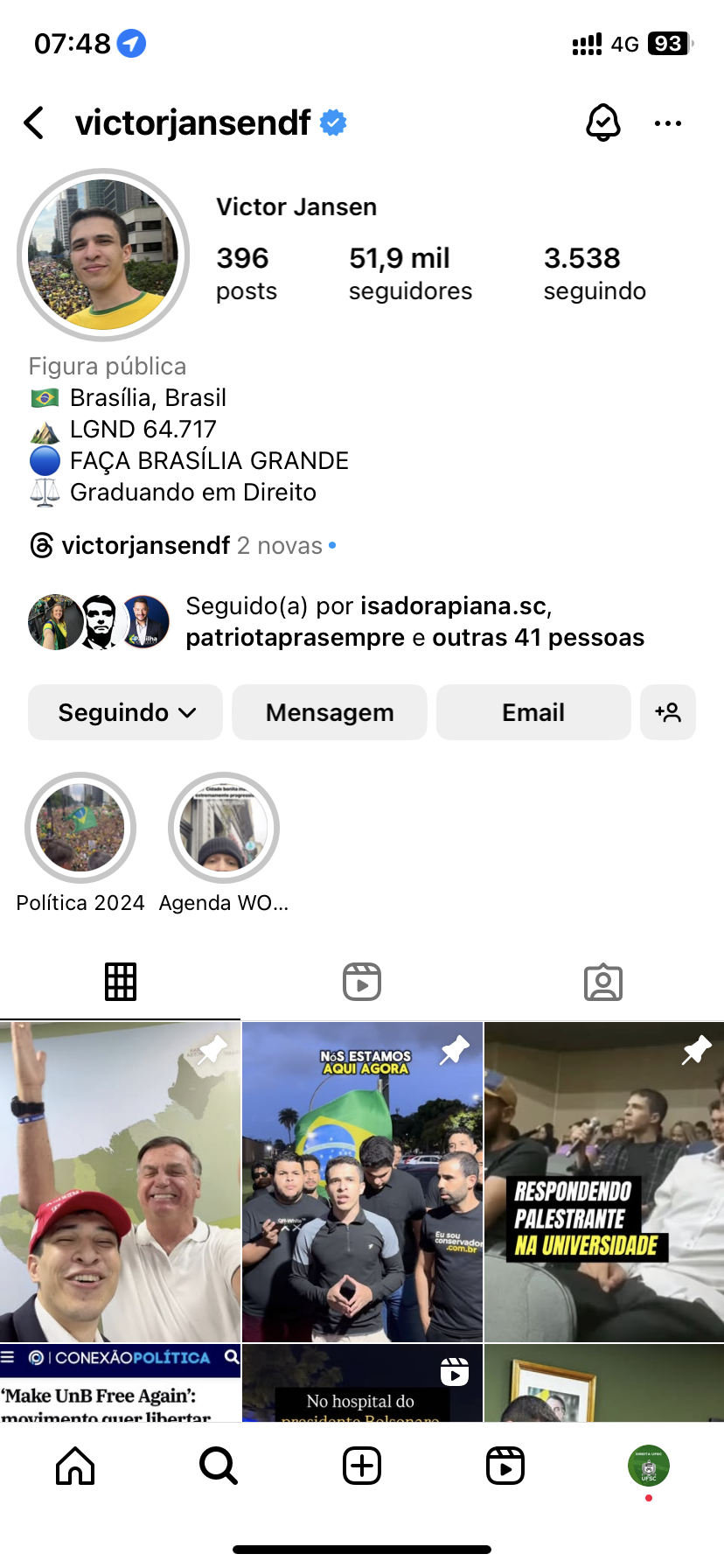Open the 51,9 mil seguidores list
This screenshot has width=724, height=1568.
(x=409, y=273)
